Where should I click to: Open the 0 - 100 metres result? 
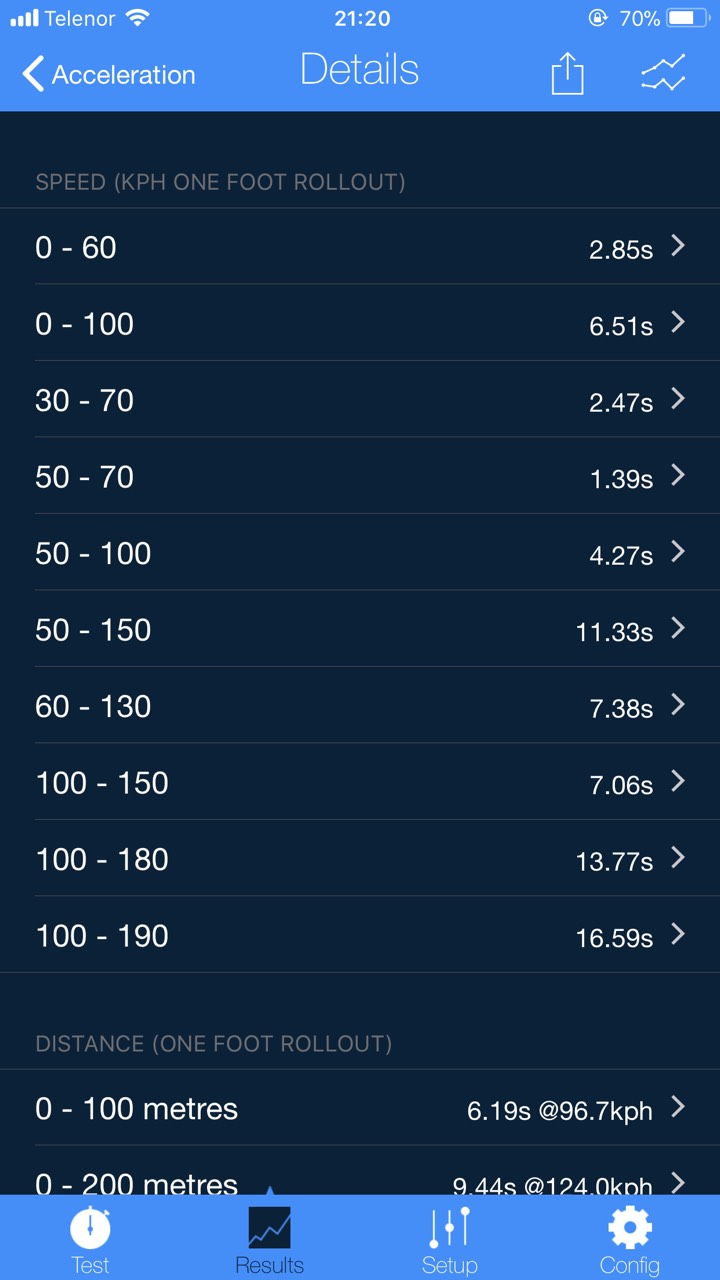(360, 1108)
